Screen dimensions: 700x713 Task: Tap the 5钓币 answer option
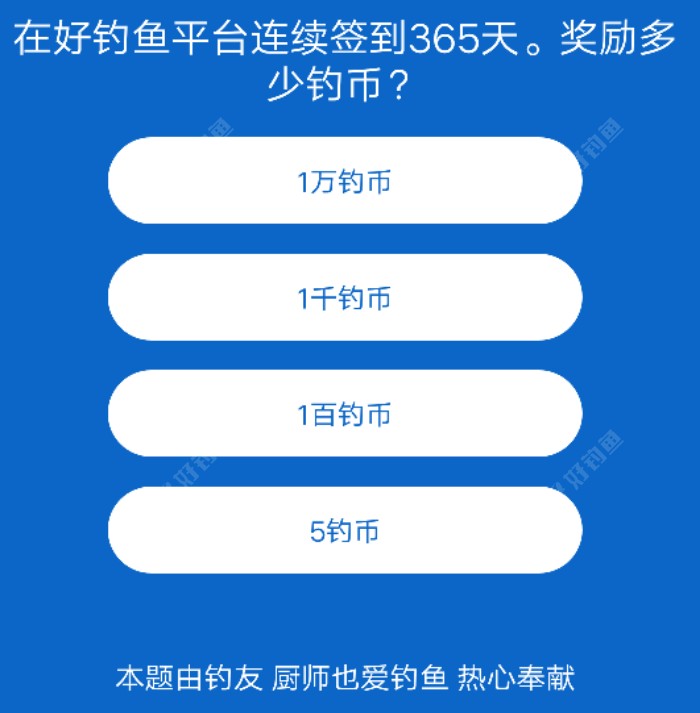(345, 530)
